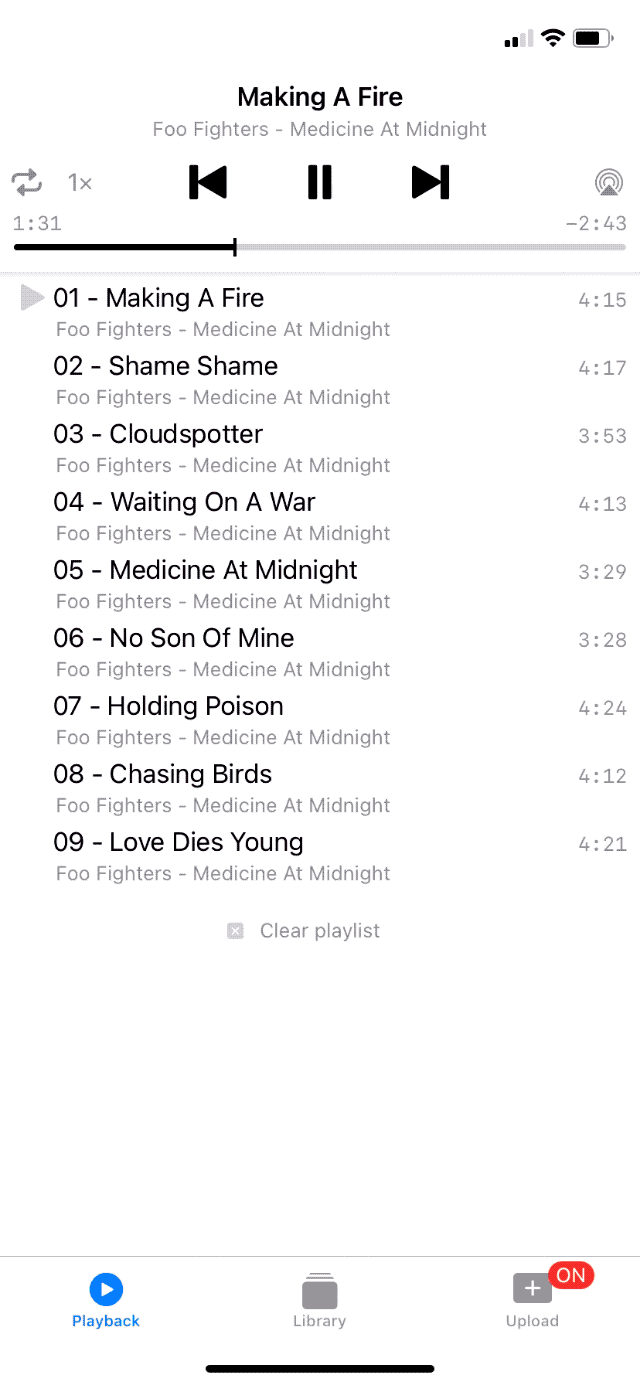Clear the playlist
The width and height of the screenshot is (640, 1385).
[305, 931]
